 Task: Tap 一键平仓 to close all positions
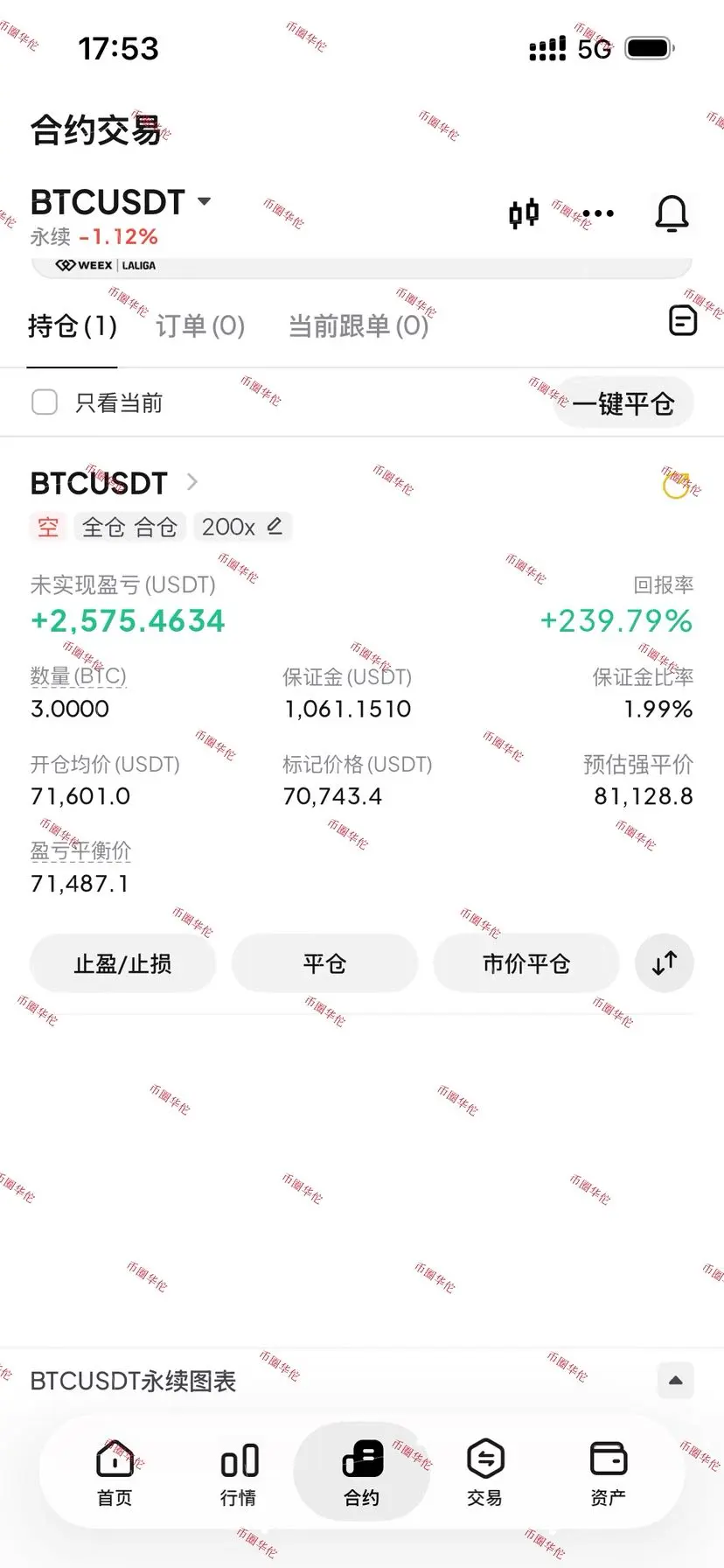click(x=623, y=403)
